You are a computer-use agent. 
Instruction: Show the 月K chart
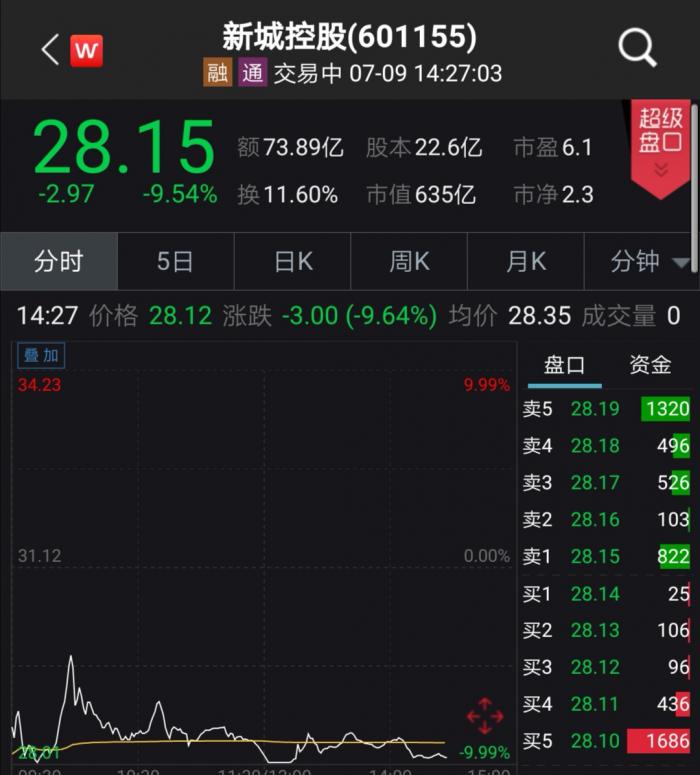(526, 262)
